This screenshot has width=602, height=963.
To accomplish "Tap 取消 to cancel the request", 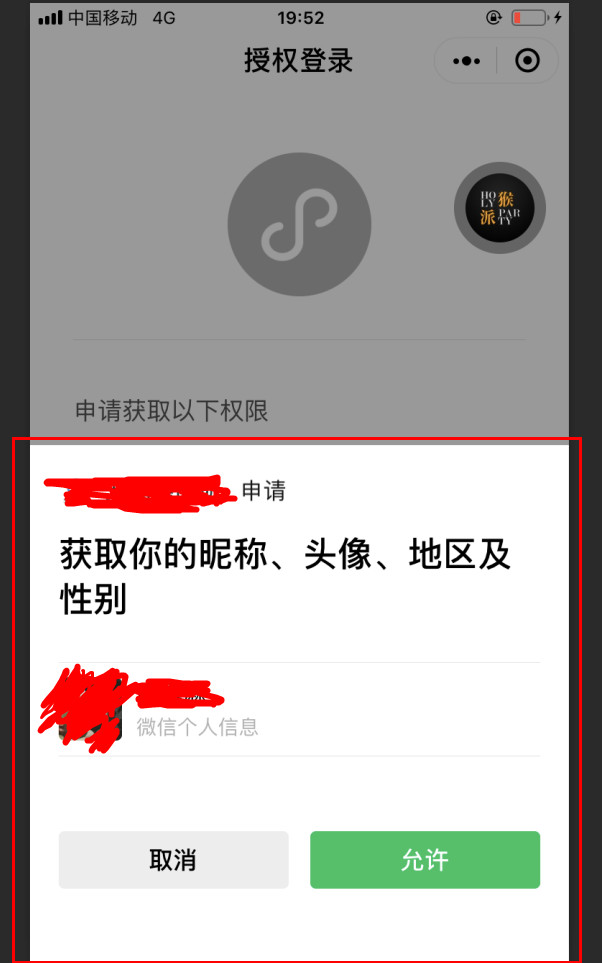I will pos(173,860).
